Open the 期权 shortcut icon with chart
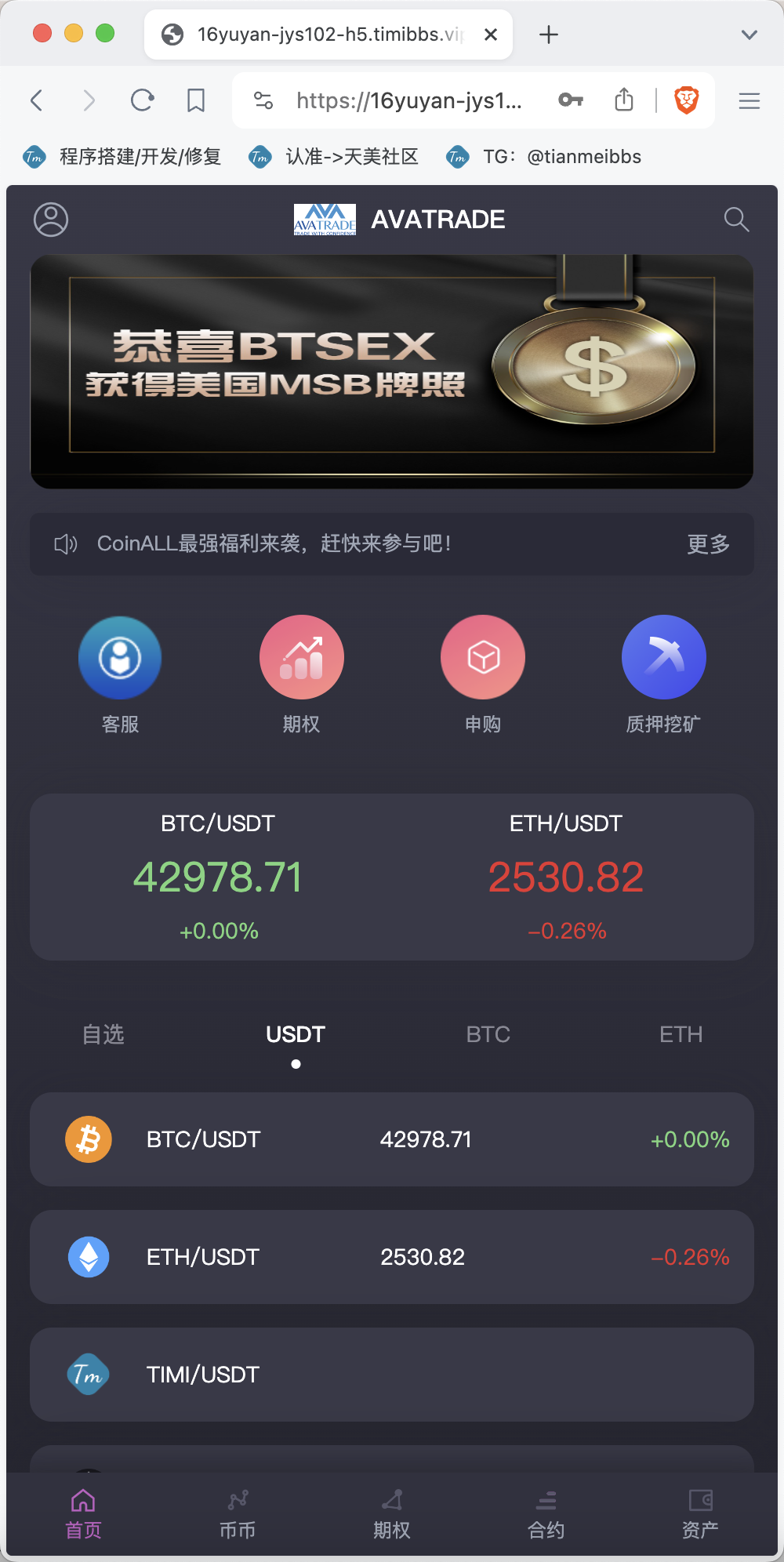The height and width of the screenshot is (1562, 784). (302, 658)
